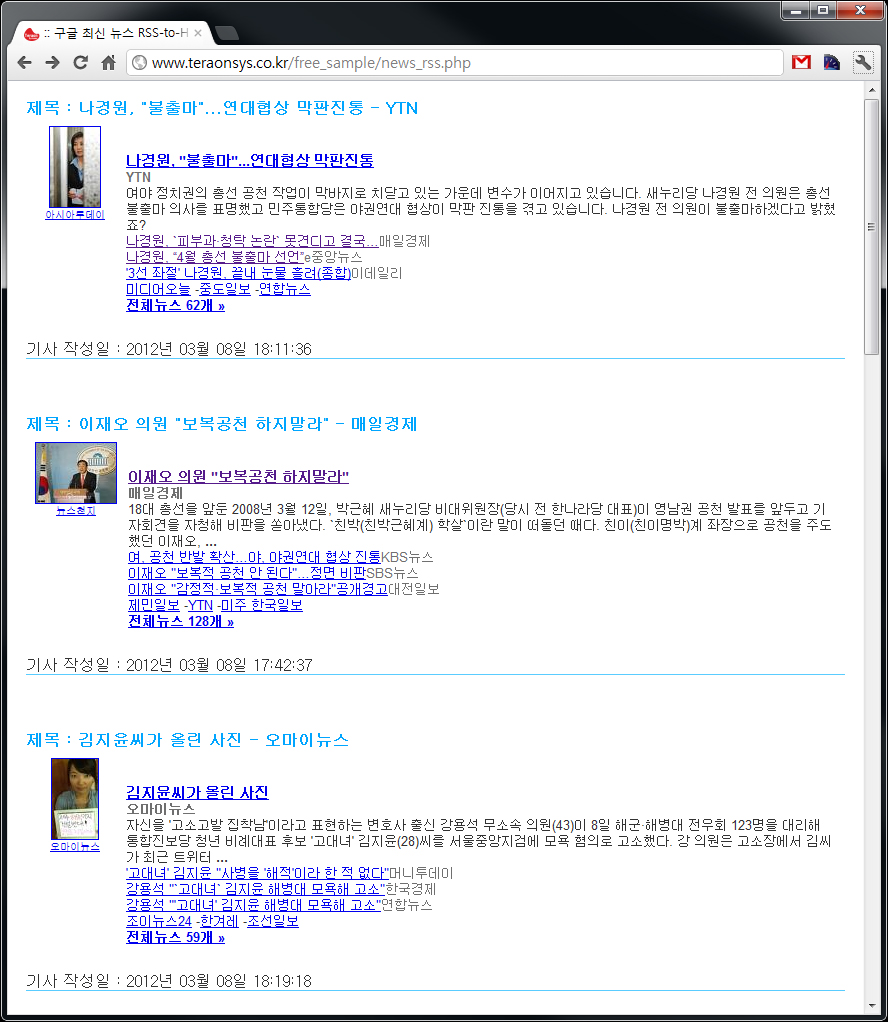Open the Gmail extension icon
Screen dimensions: 888x1022
pos(801,63)
